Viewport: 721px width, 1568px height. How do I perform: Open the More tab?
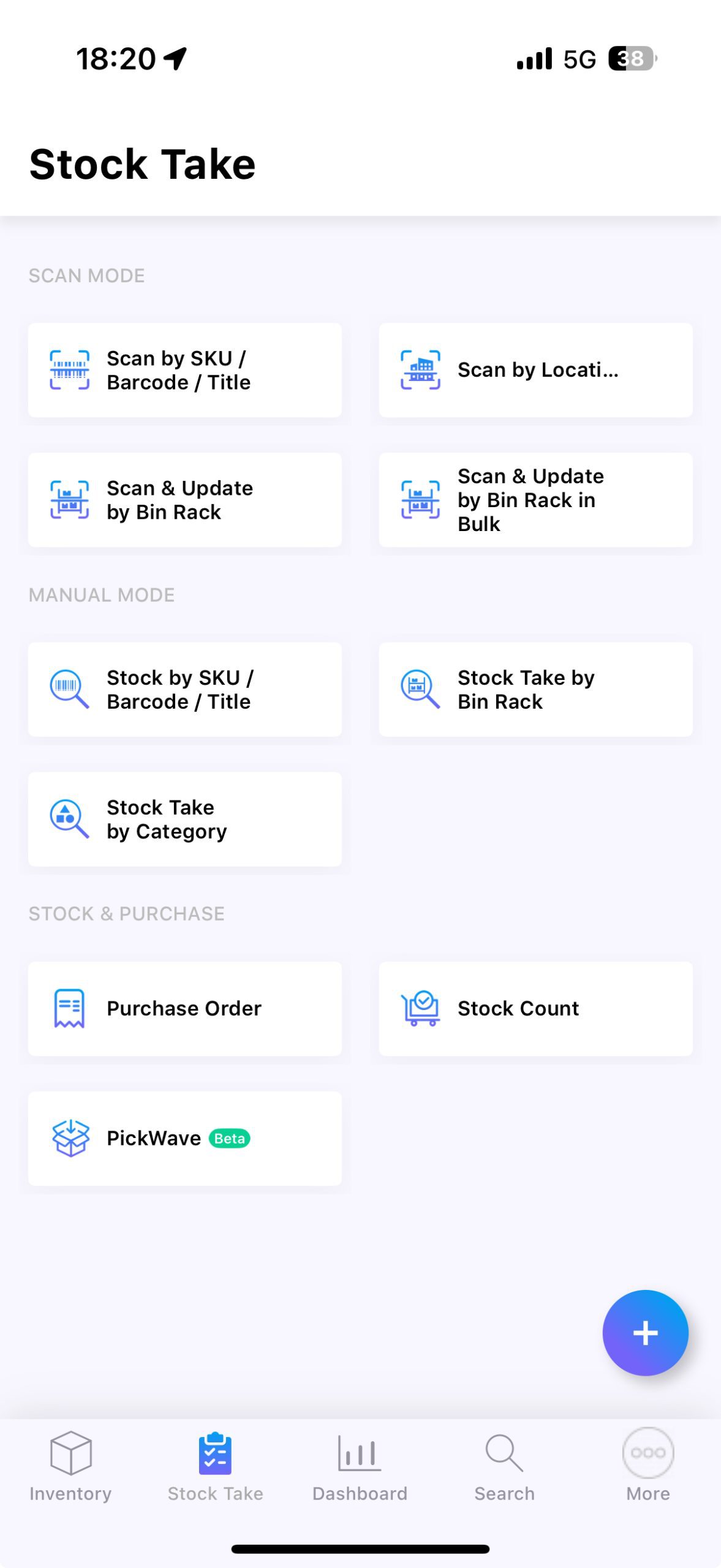point(648,1466)
